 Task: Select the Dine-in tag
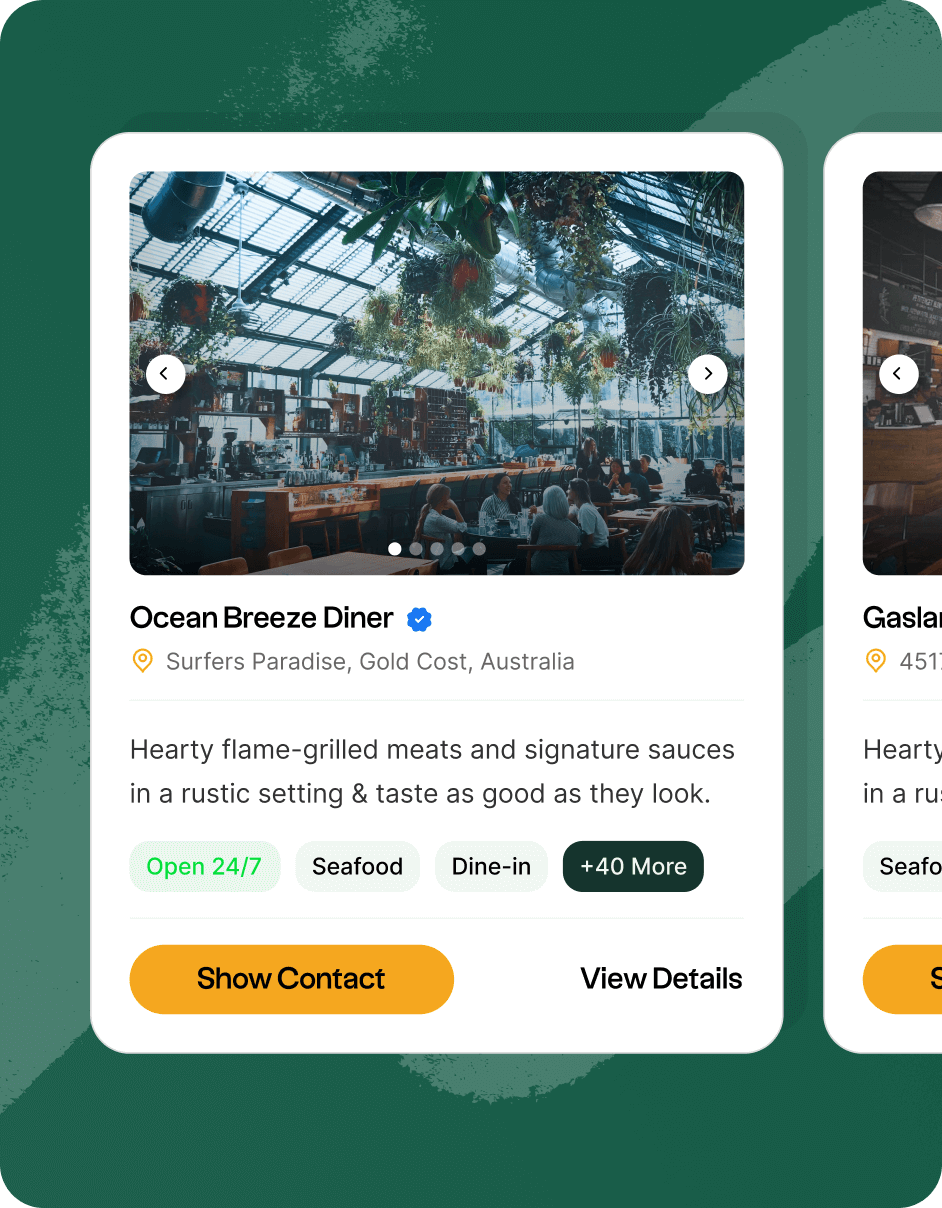coord(491,866)
